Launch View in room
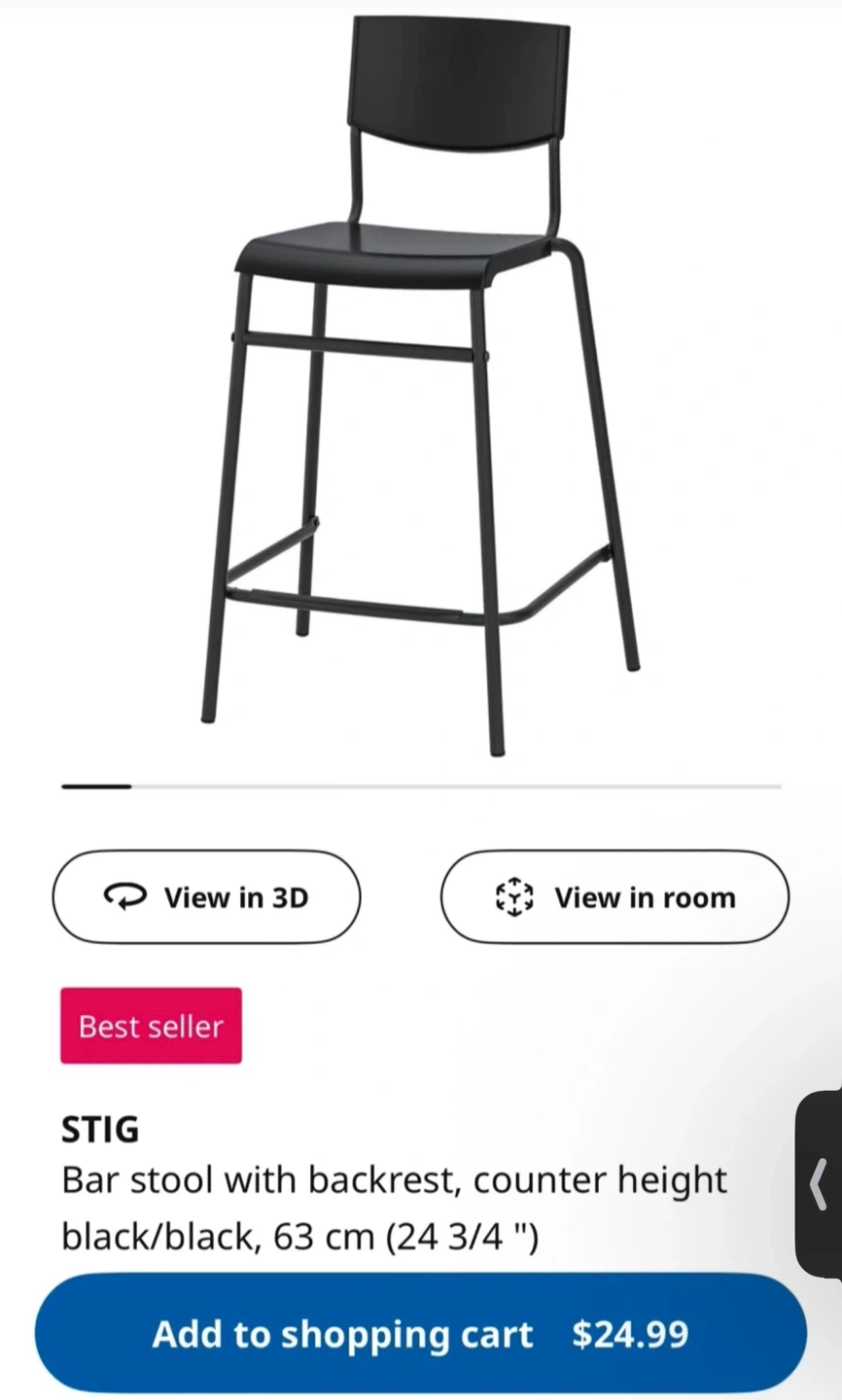 click(x=614, y=896)
